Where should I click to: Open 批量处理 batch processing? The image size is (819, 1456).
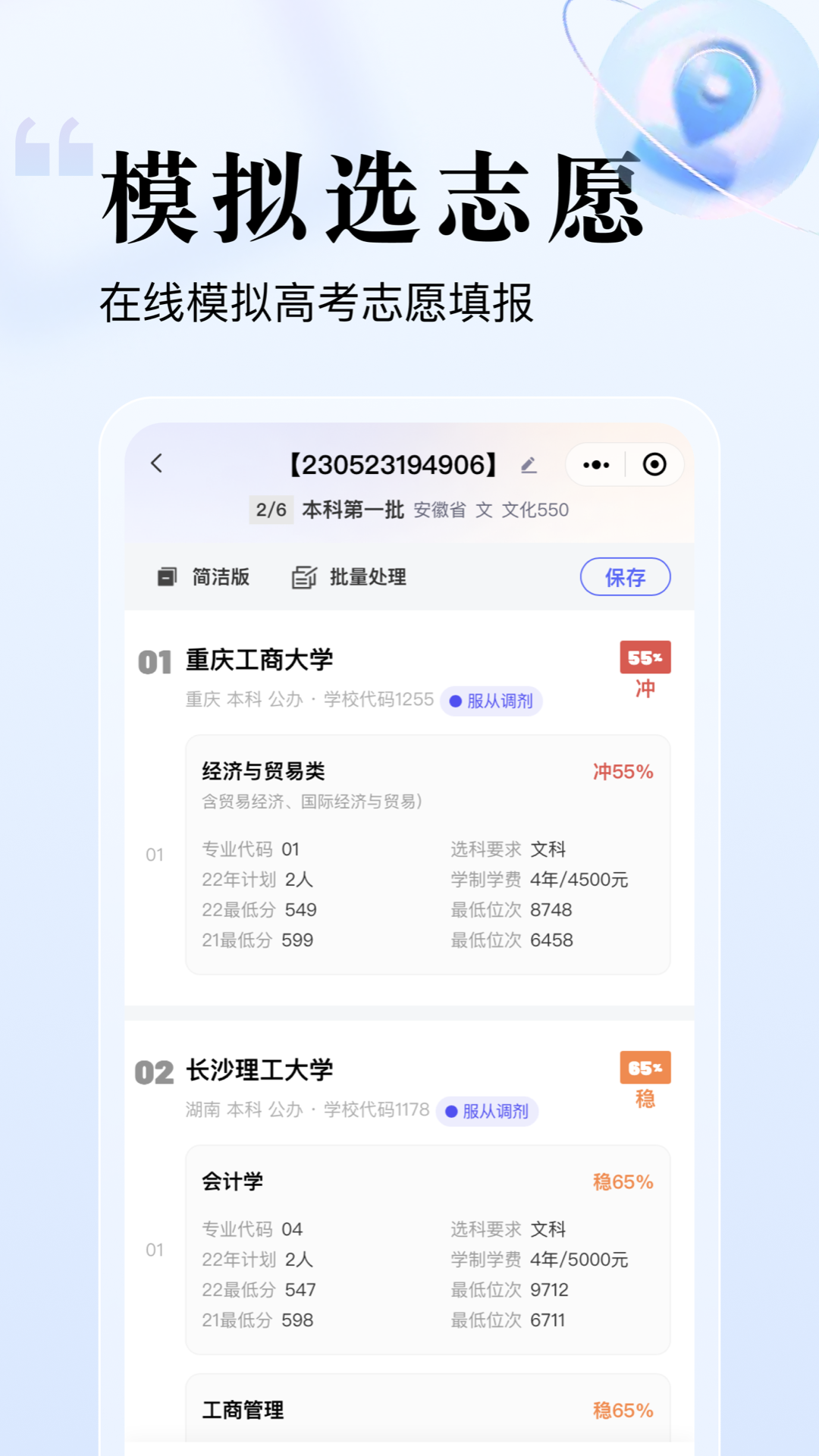pyautogui.click(x=350, y=577)
